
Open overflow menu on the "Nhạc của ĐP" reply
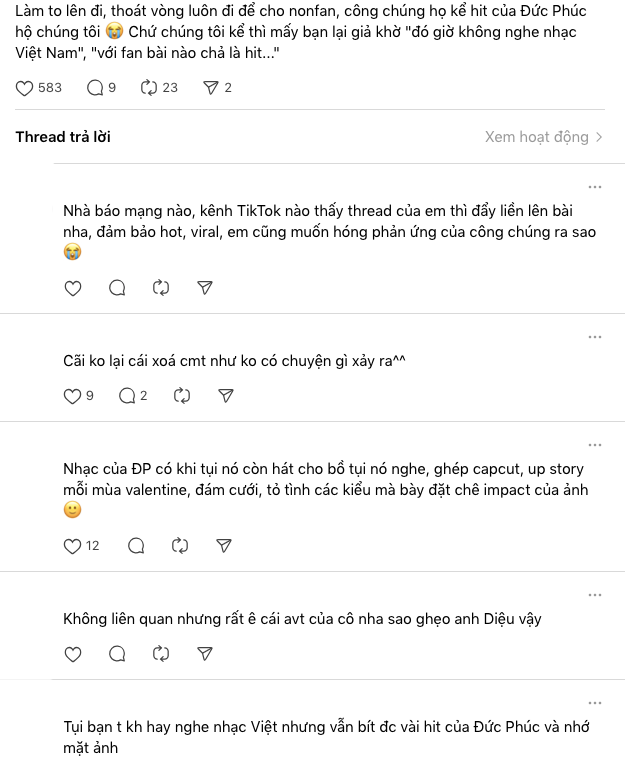tap(595, 445)
